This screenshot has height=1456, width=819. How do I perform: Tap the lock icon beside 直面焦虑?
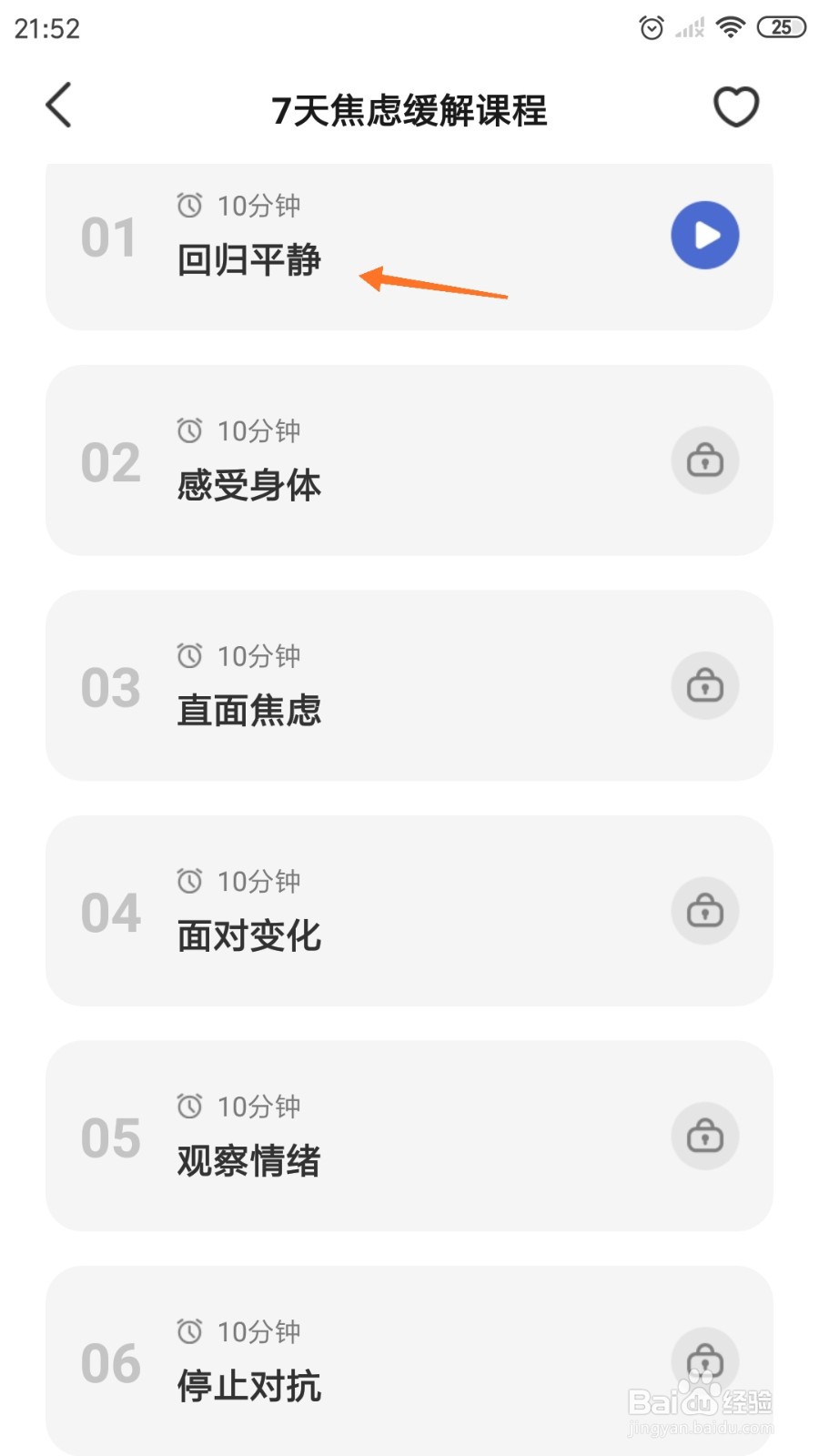[705, 685]
